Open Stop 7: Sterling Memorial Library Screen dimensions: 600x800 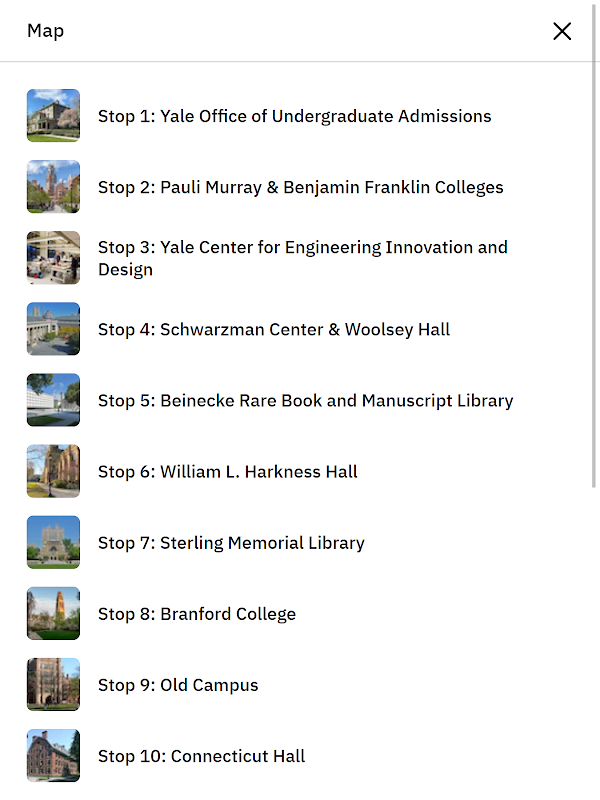click(231, 543)
